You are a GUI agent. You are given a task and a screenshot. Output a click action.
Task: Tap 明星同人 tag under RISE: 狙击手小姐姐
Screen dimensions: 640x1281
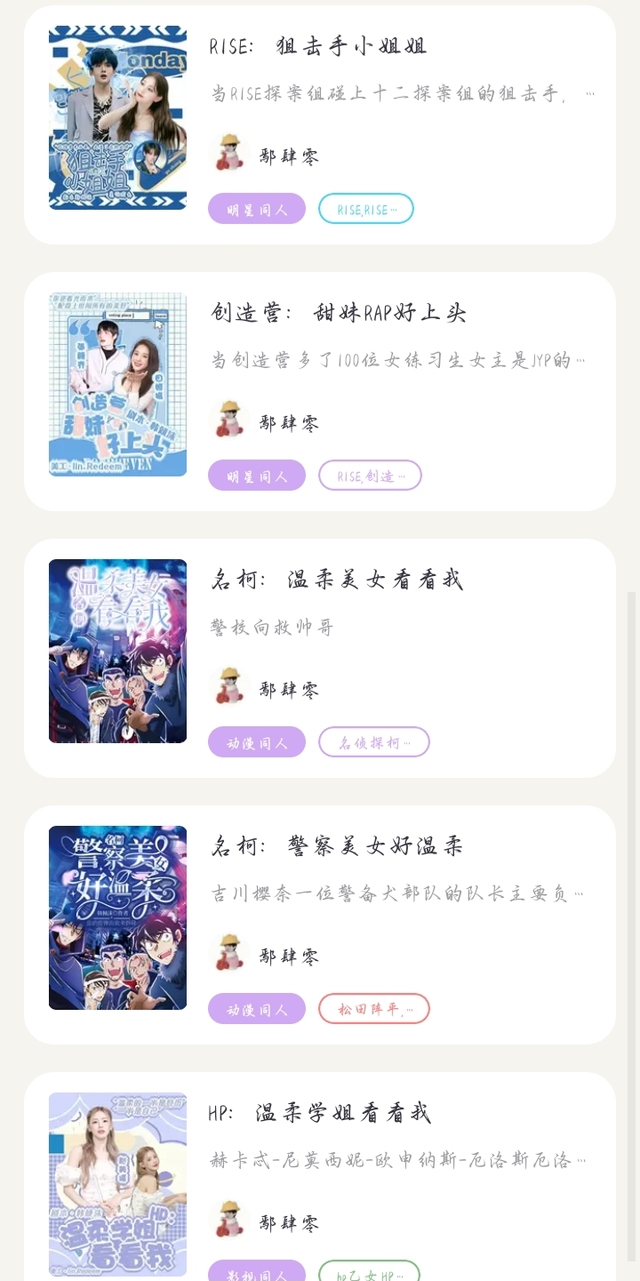257,209
